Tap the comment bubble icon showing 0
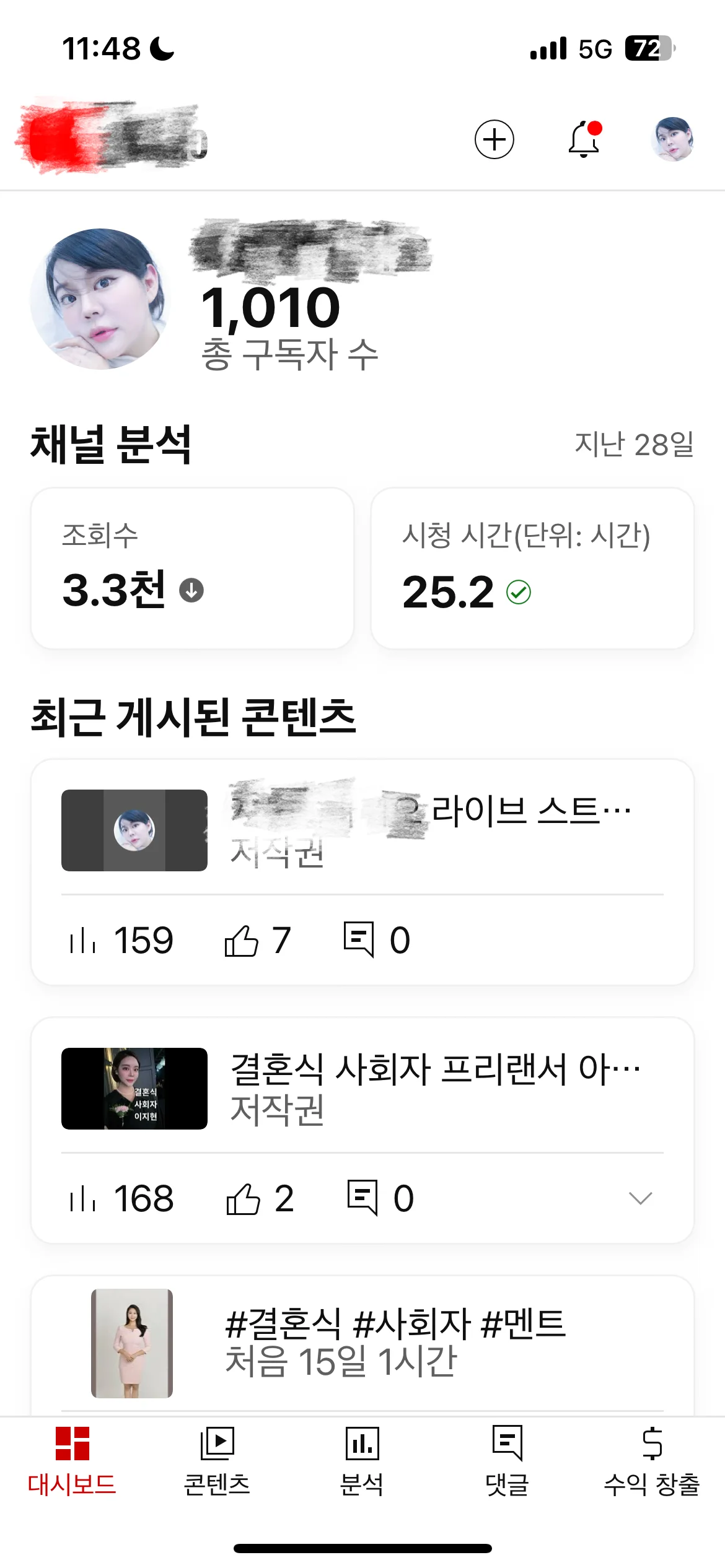Viewport: 725px width, 1568px height. tap(361, 939)
